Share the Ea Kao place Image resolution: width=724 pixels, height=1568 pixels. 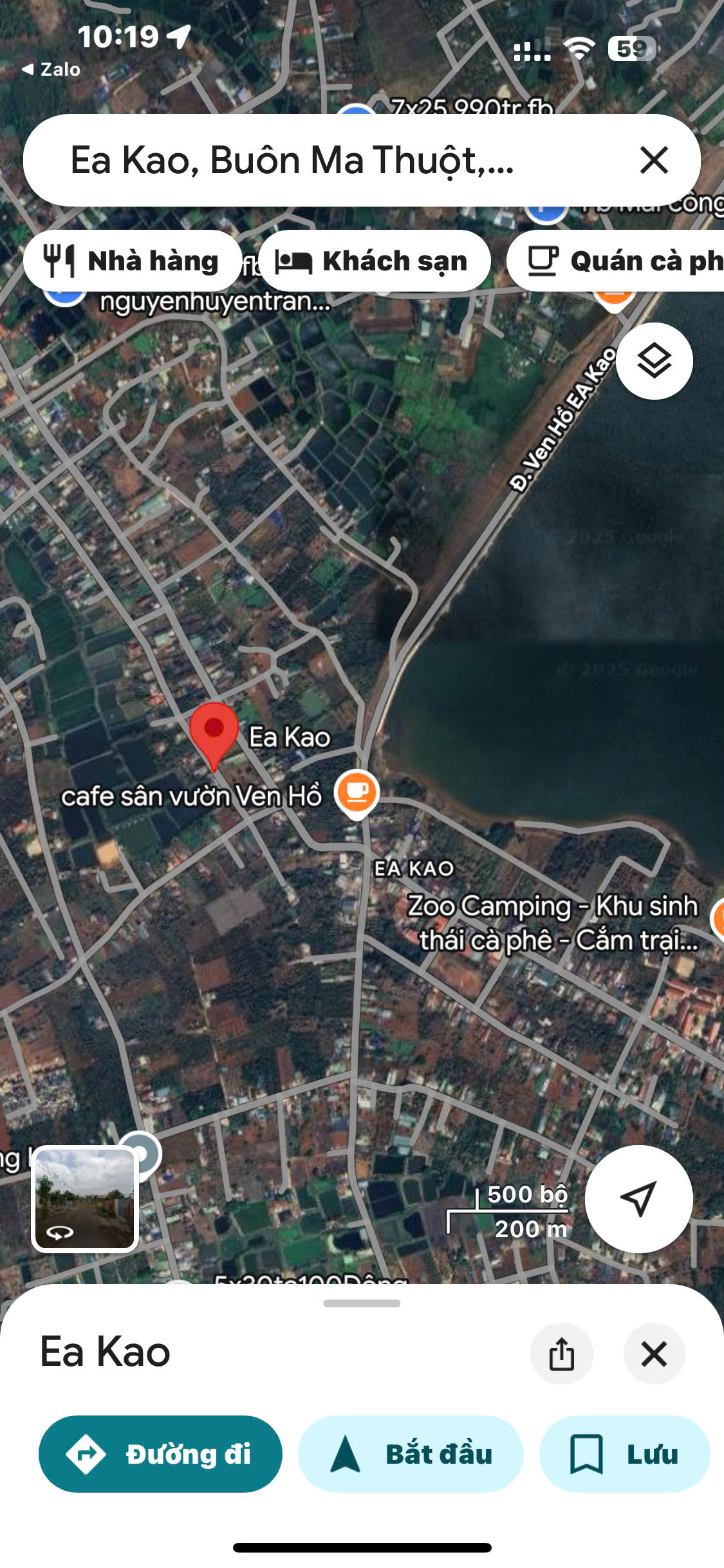point(561,1353)
